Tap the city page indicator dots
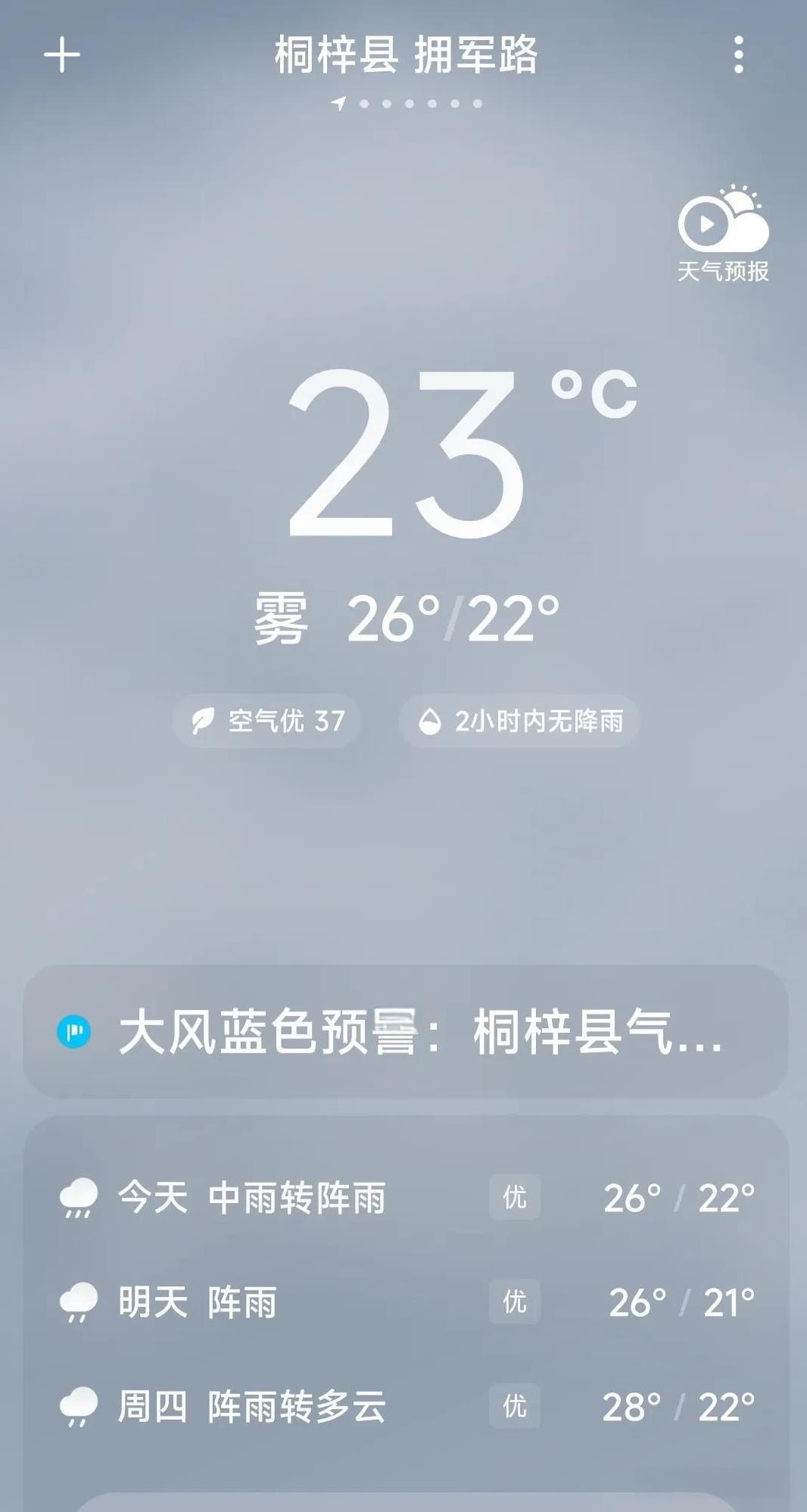 click(x=409, y=104)
